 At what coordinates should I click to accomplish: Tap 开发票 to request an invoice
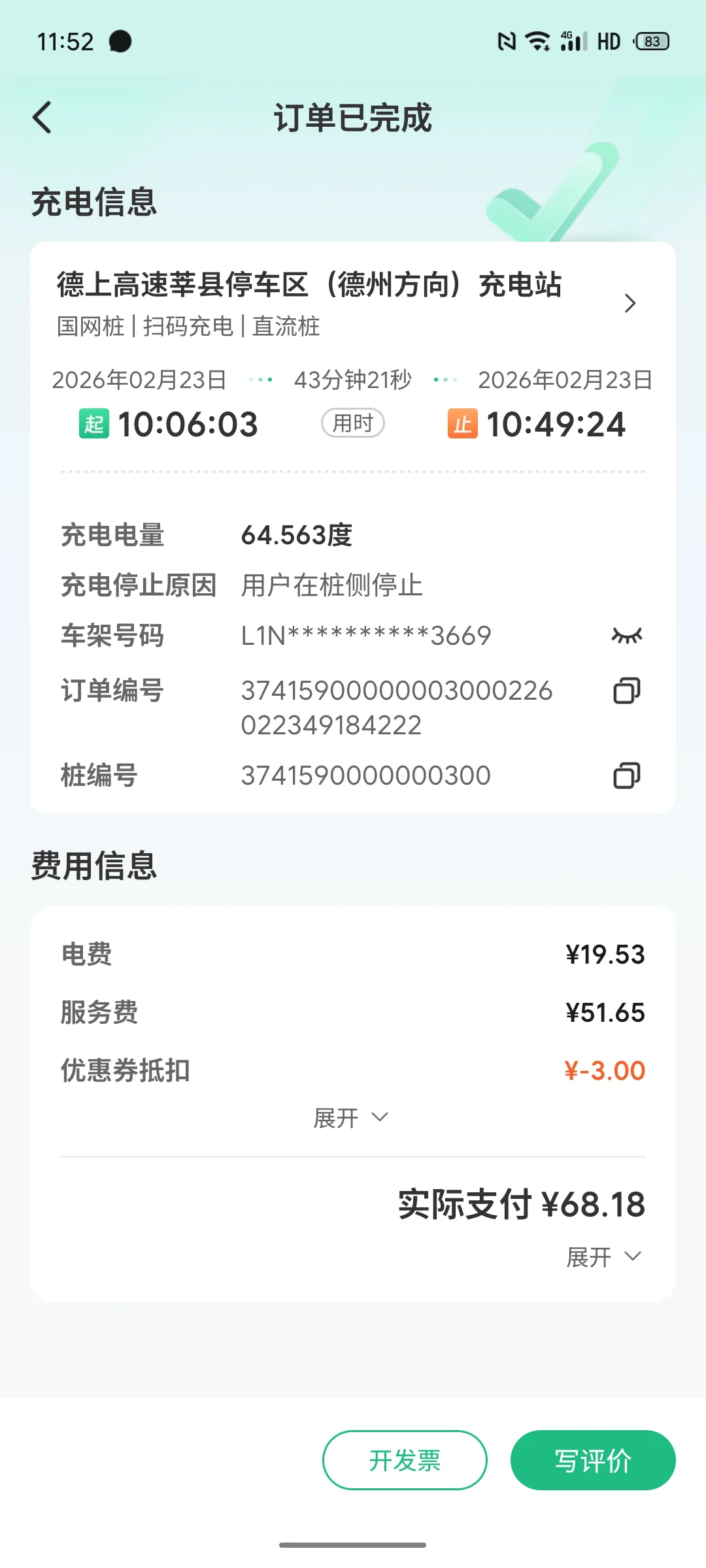point(405,1460)
